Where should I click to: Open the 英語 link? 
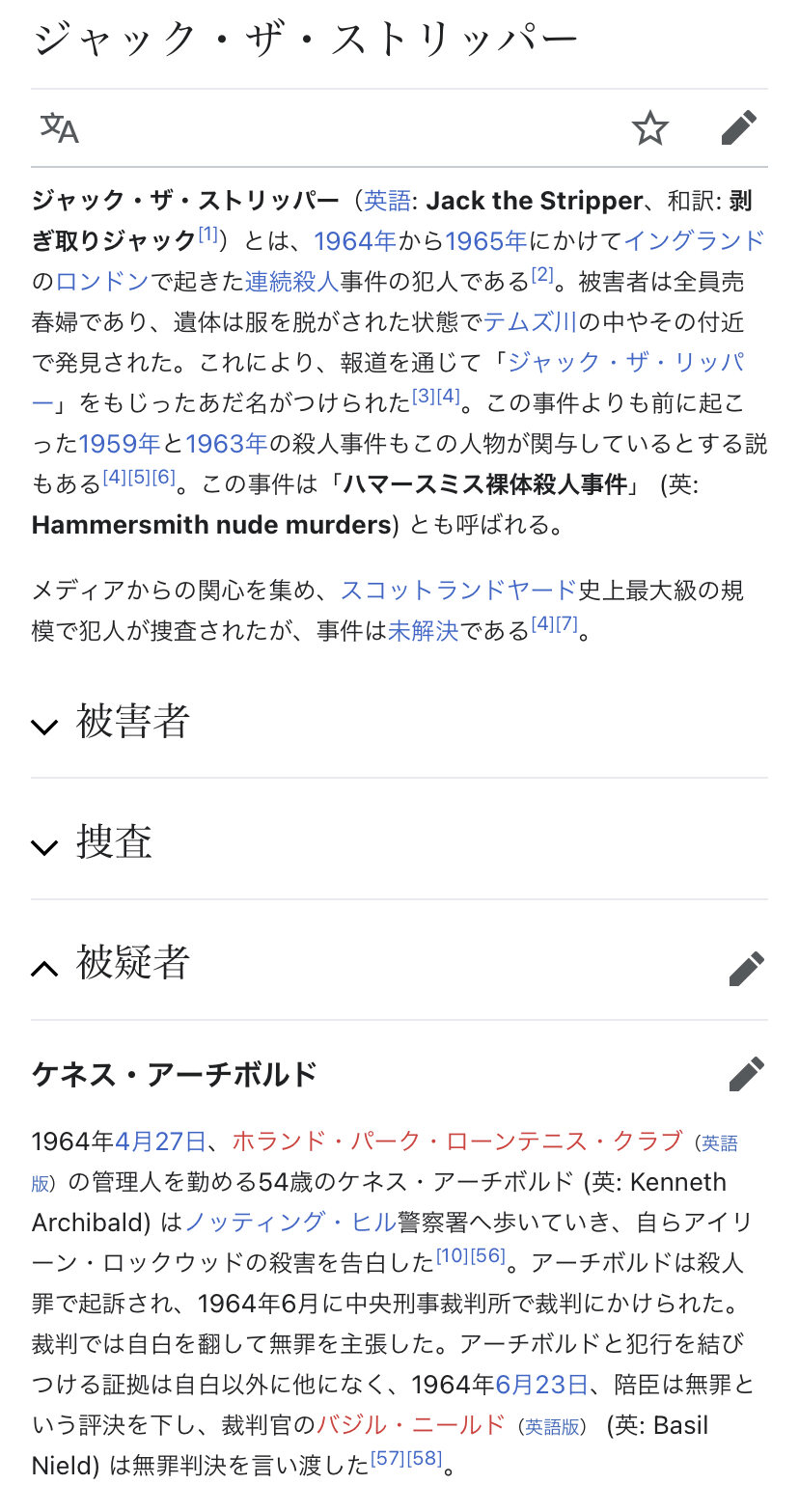(386, 201)
